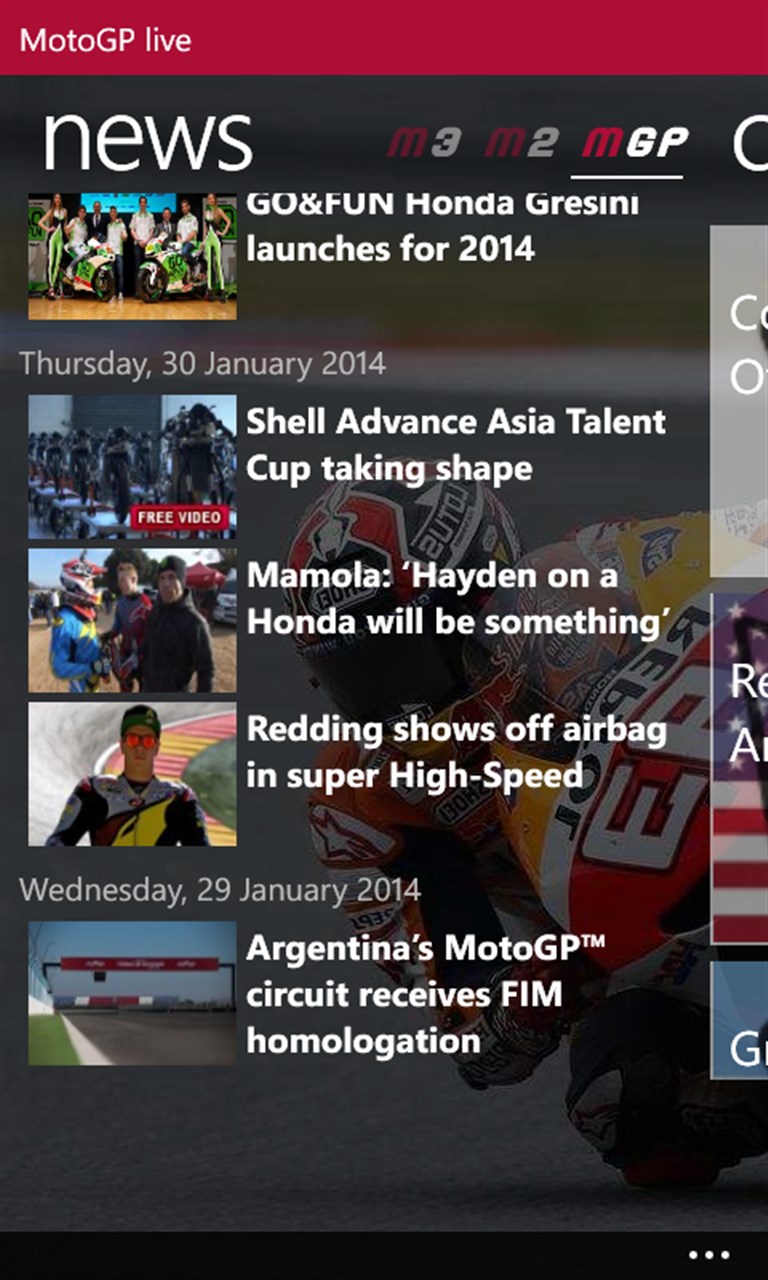Image resolution: width=768 pixels, height=1280 pixels.
Task: Select the MGP news category
Action: click(628, 145)
